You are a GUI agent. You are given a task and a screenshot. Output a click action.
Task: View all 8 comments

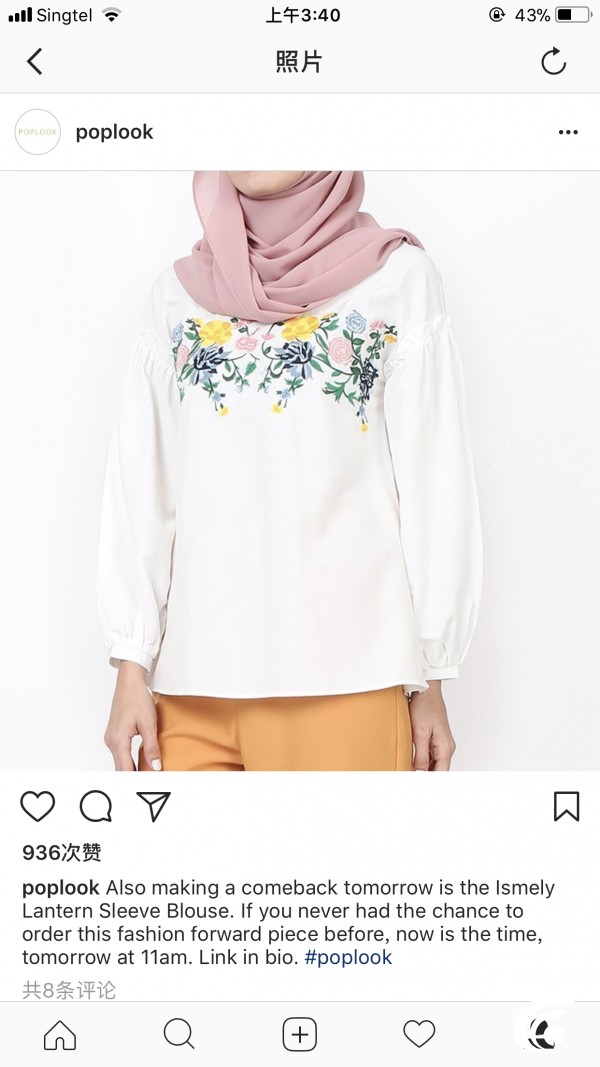point(69,989)
